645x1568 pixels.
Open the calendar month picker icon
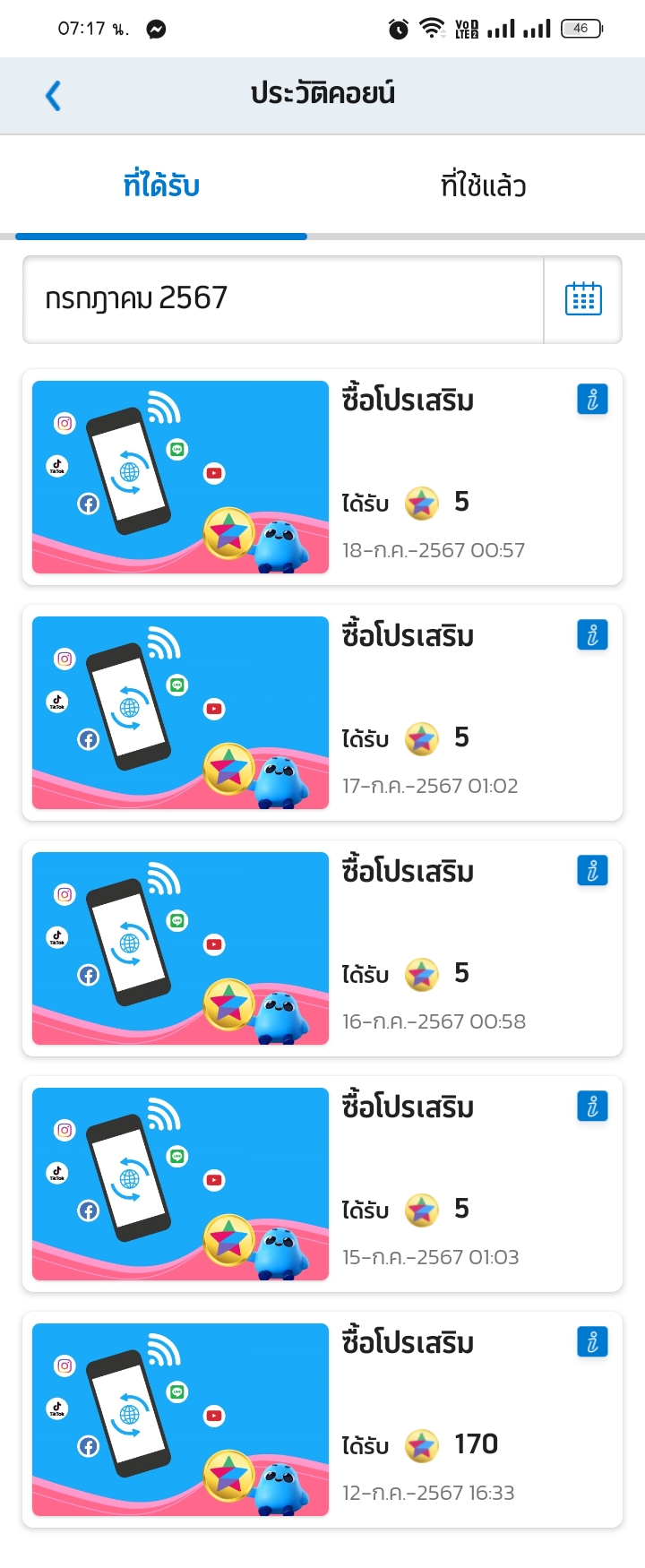pos(583,299)
